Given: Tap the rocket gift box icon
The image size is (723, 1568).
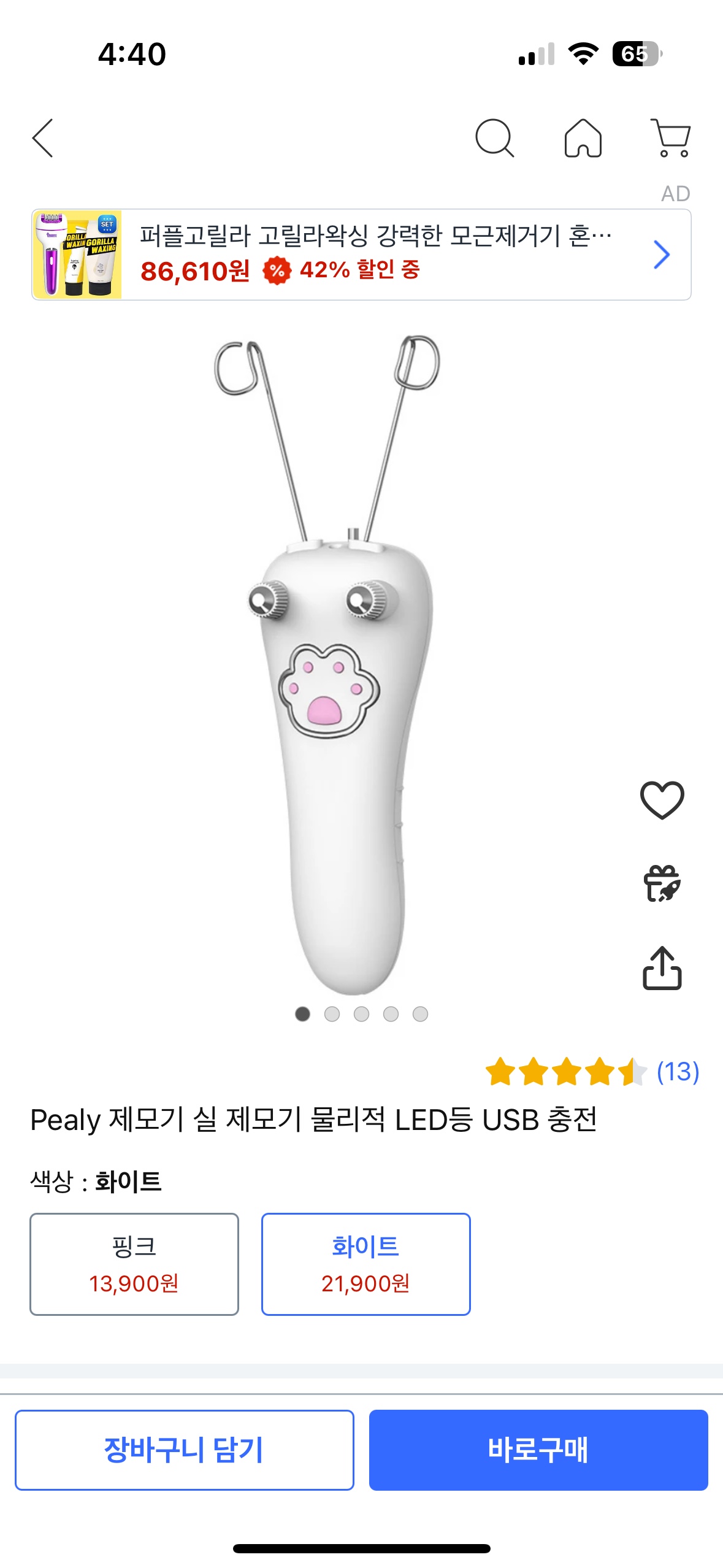Looking at the screenshot, I should [662, 884].
